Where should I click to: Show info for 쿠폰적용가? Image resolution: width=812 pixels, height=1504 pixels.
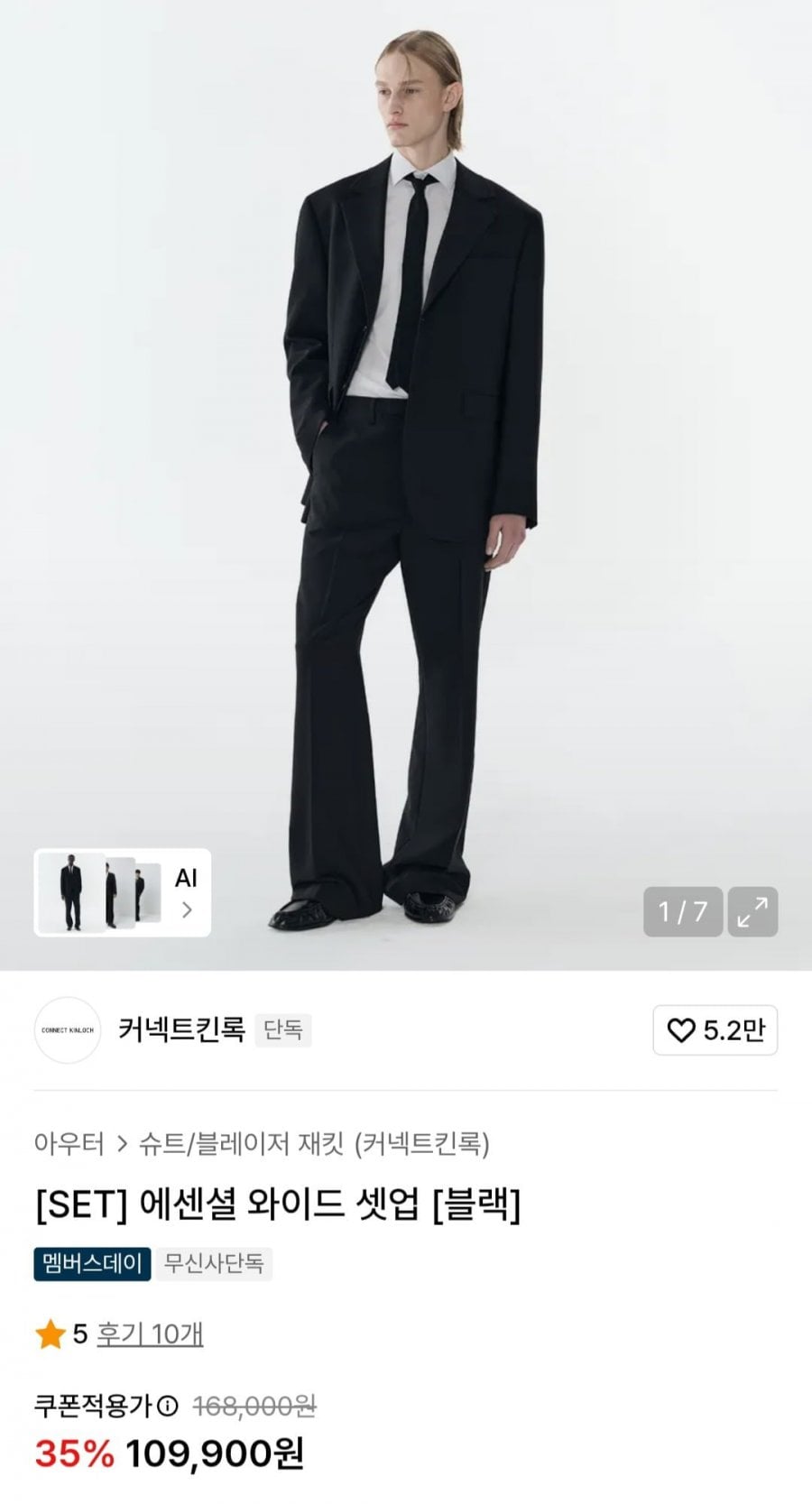point(168,1406)
